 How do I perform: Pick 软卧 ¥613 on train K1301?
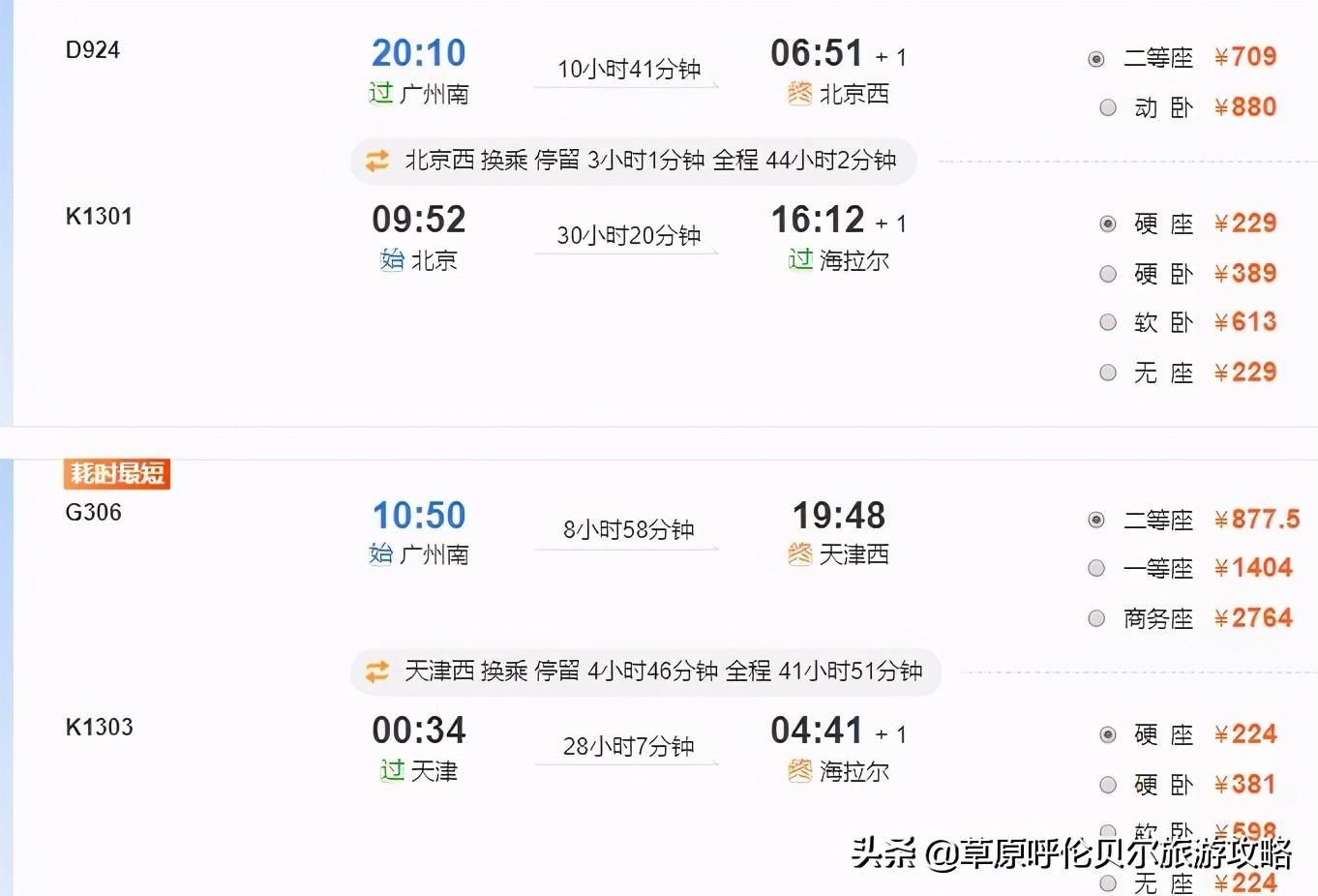(1108, 322)
